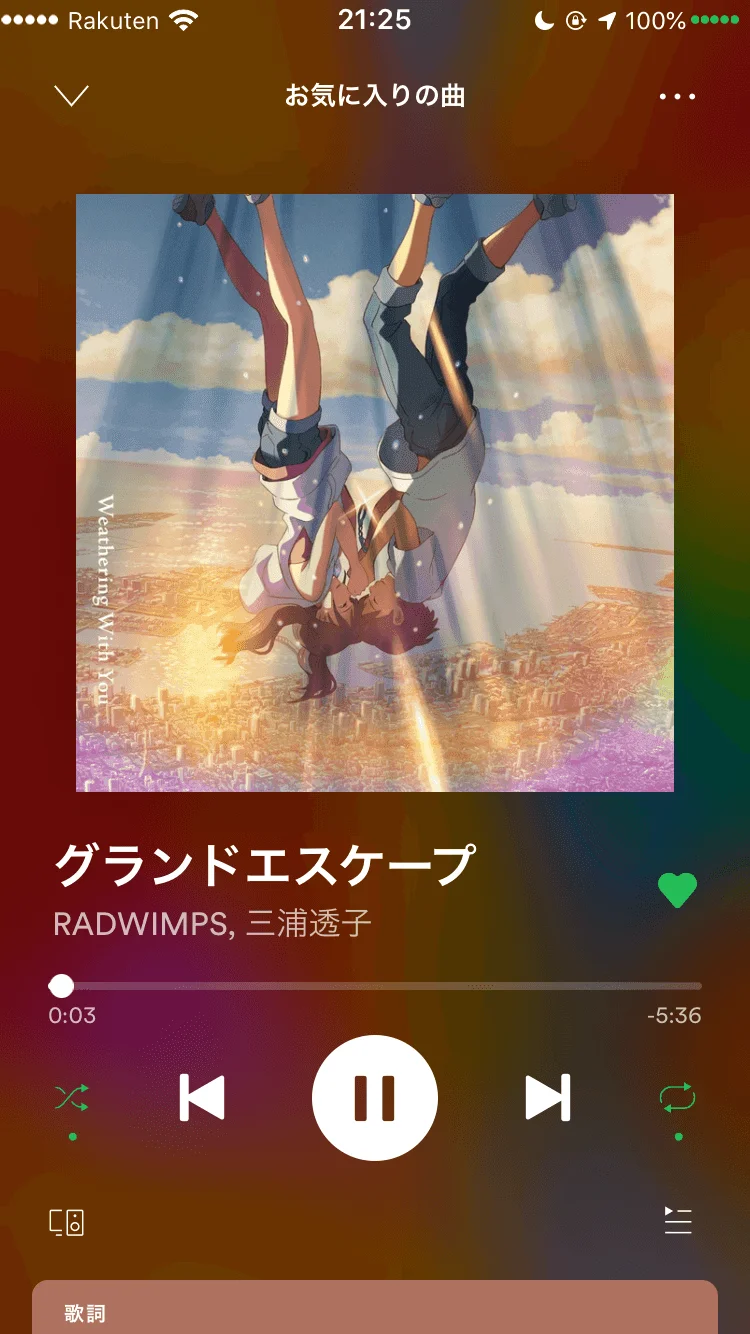Screen dimensions: 750x1334
Task: Open the 歌詞 lyrics card
Action: coord(375,1308)
